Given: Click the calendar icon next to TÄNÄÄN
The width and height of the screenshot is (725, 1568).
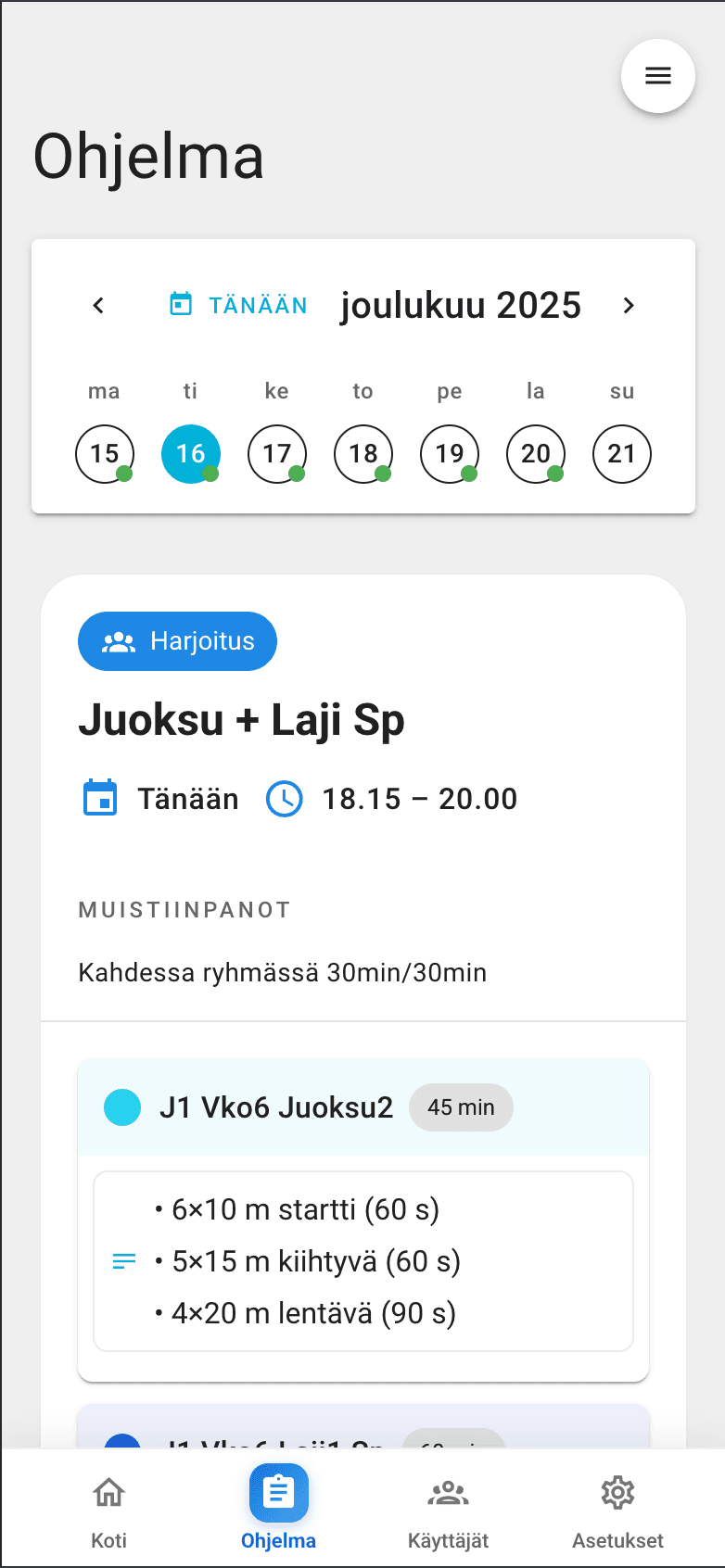Looking at the screenshot, I should tap(183, 304).
